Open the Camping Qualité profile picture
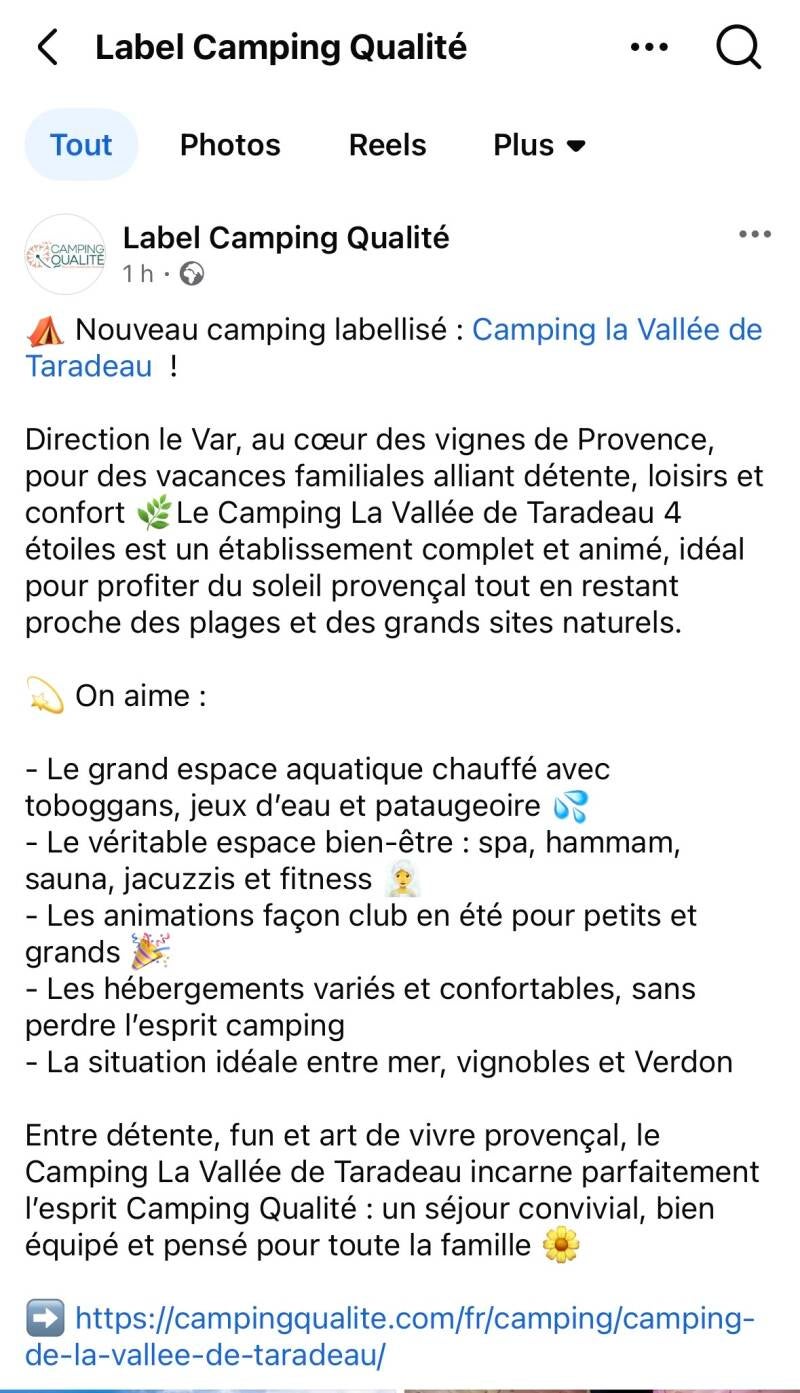This screenshot has width=800, height=1393. 65,254
